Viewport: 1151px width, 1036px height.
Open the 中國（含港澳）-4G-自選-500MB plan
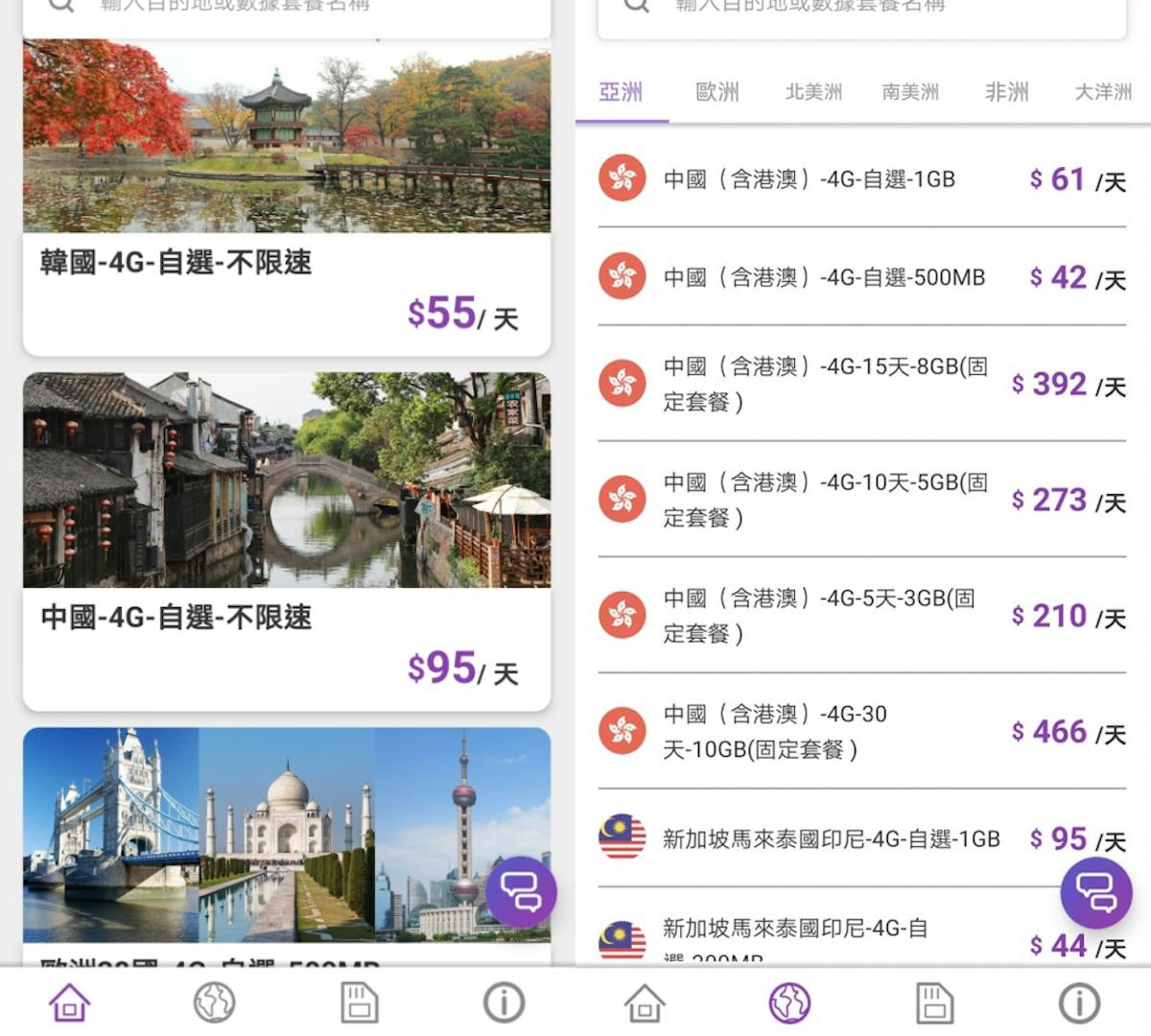pos(861,277)
